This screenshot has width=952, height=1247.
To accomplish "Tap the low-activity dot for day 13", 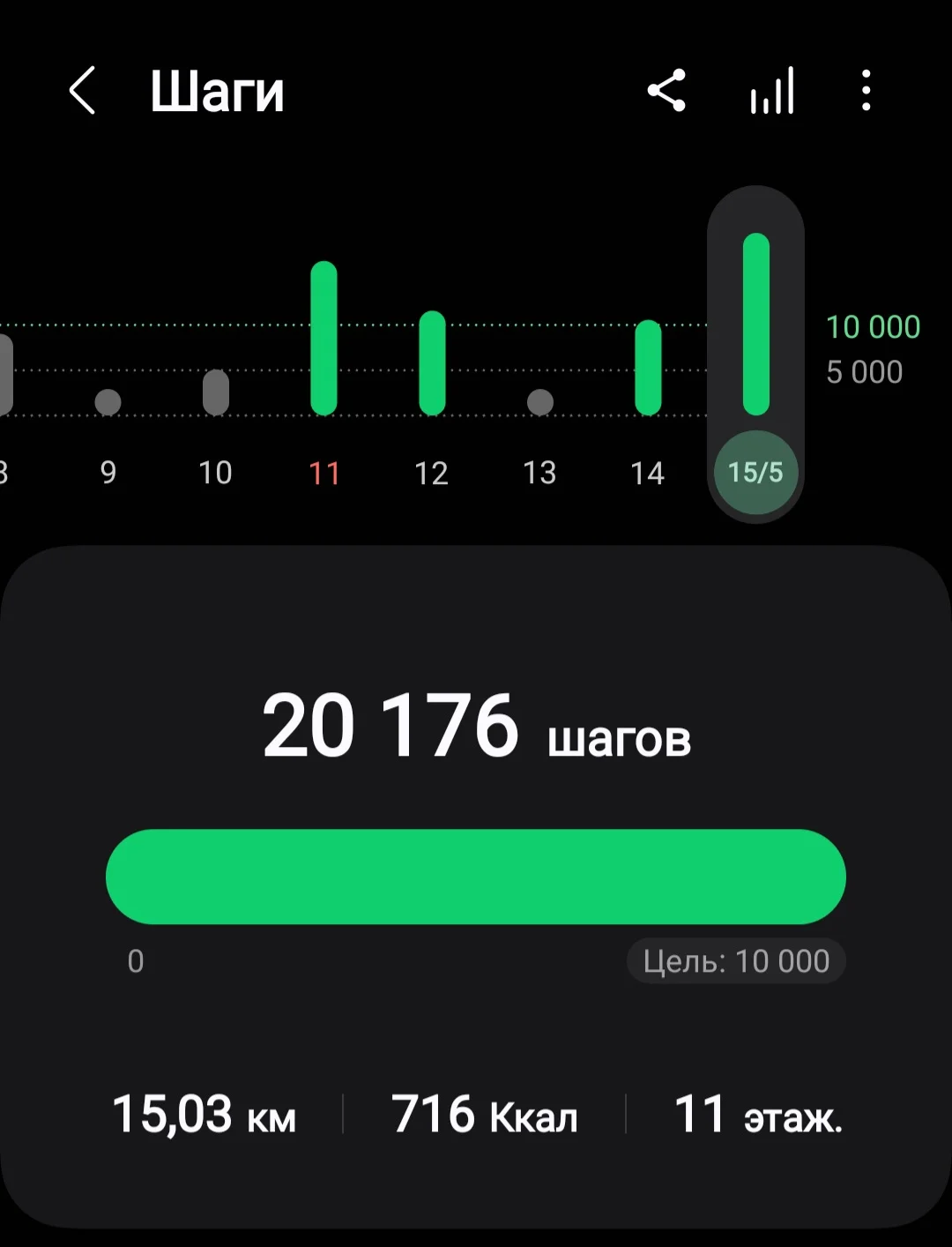I will 539,401.
